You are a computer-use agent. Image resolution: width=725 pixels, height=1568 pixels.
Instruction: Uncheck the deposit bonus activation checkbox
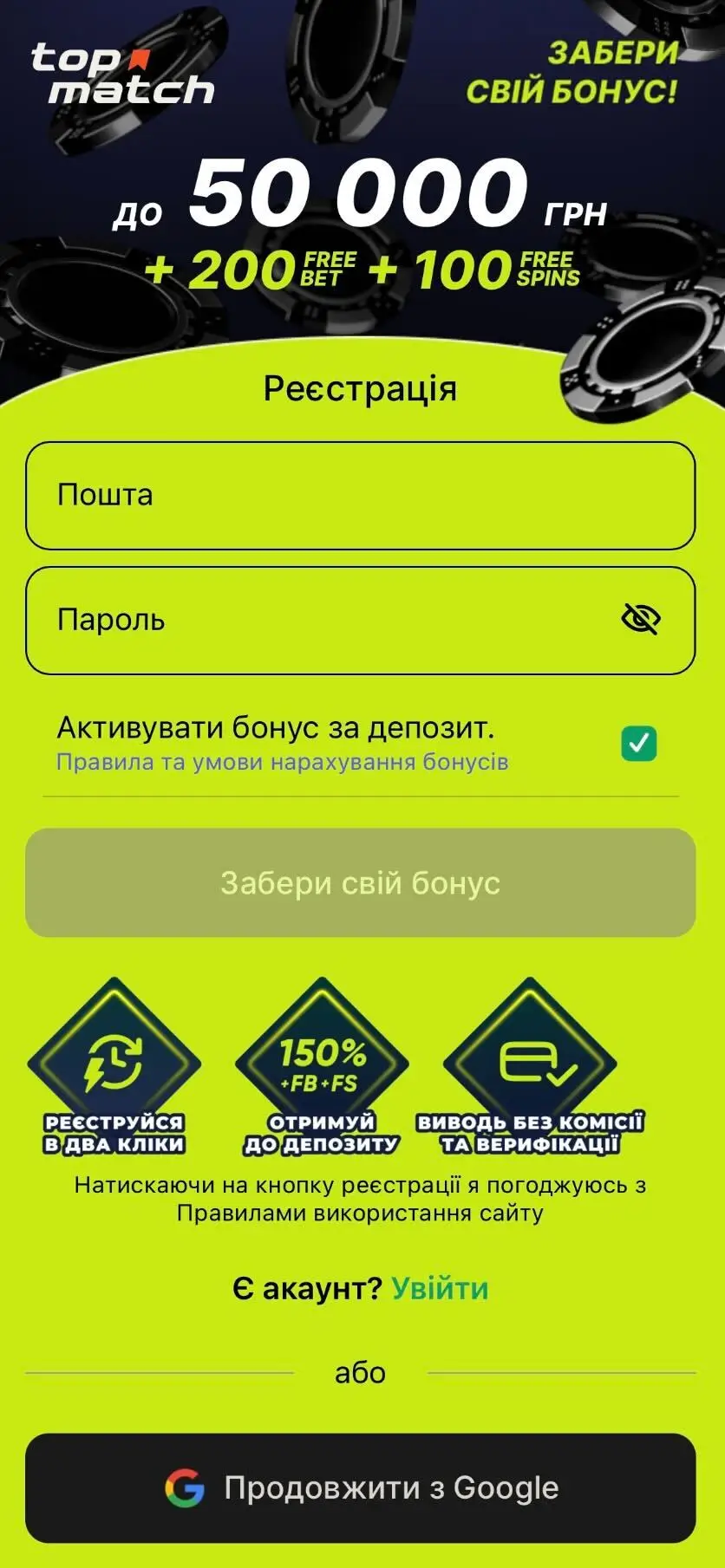(x=639, y=744)
